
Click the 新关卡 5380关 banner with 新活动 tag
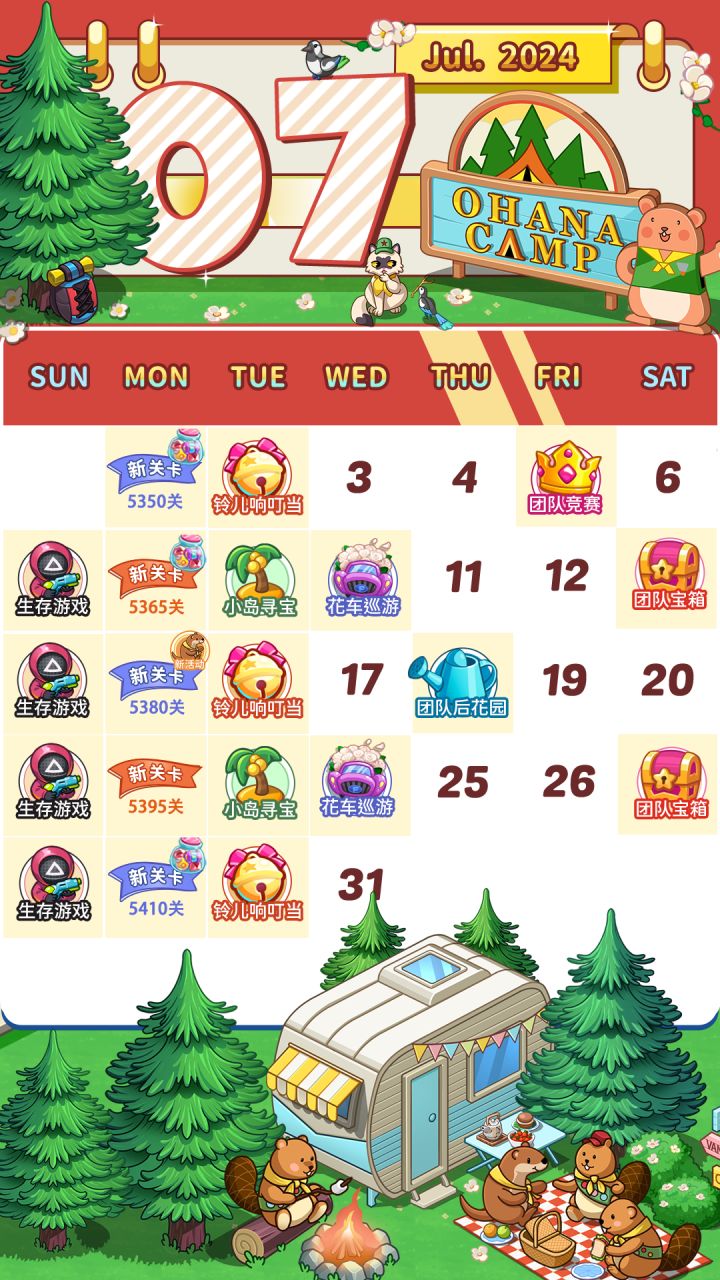(x=155, y=680)
